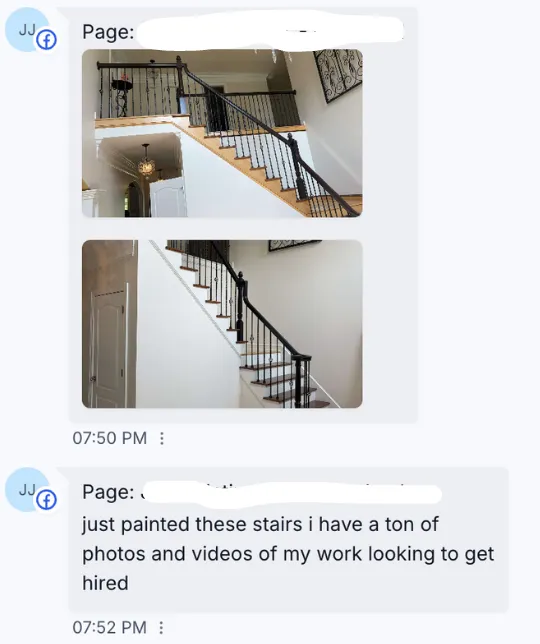Tap the JJ avatar beside the text message
540x644 pixels.
coord(27,490)
